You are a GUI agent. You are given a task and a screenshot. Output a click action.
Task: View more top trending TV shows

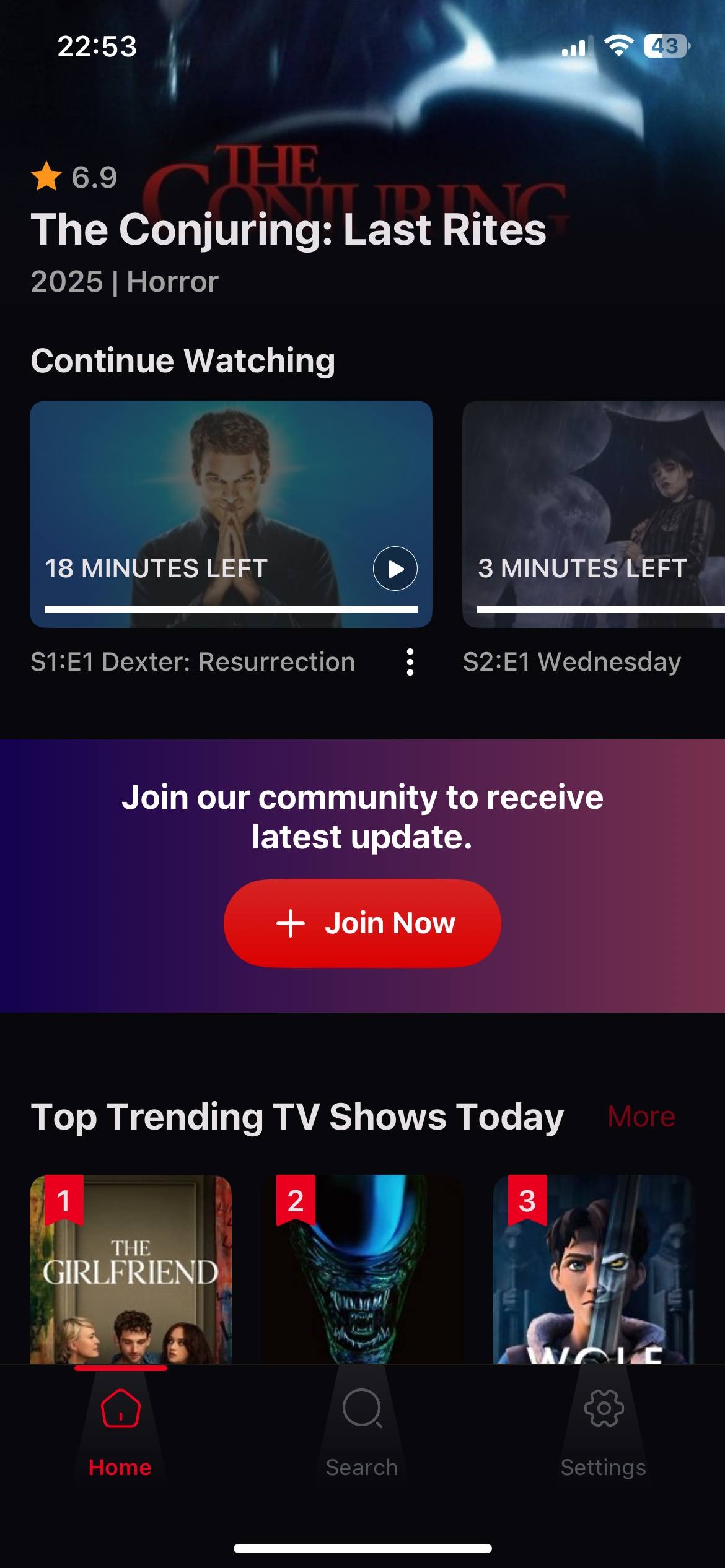[x=641, y=1117]
